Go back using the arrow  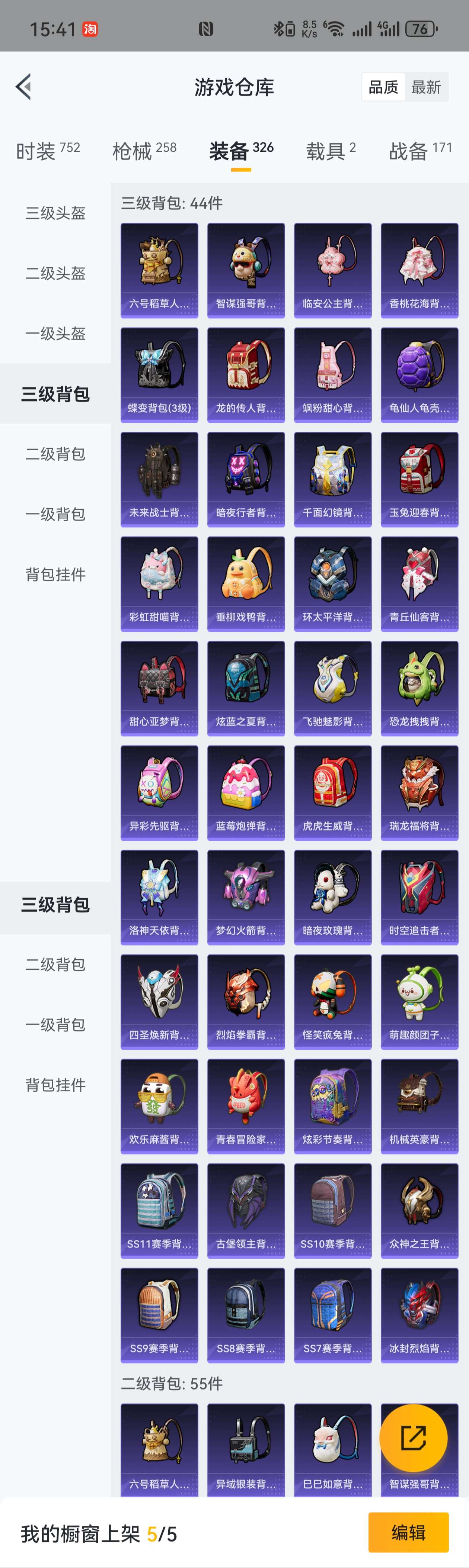pos(23,87)
